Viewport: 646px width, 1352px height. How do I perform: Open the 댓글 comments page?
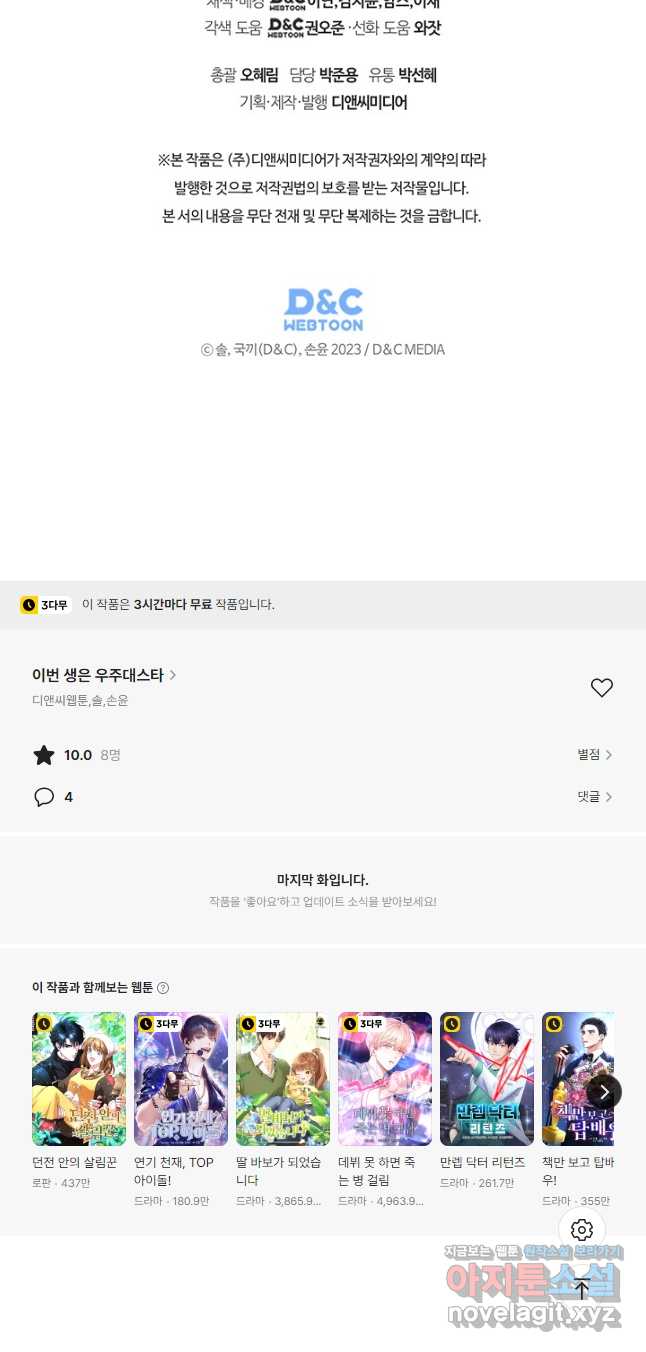594,797
